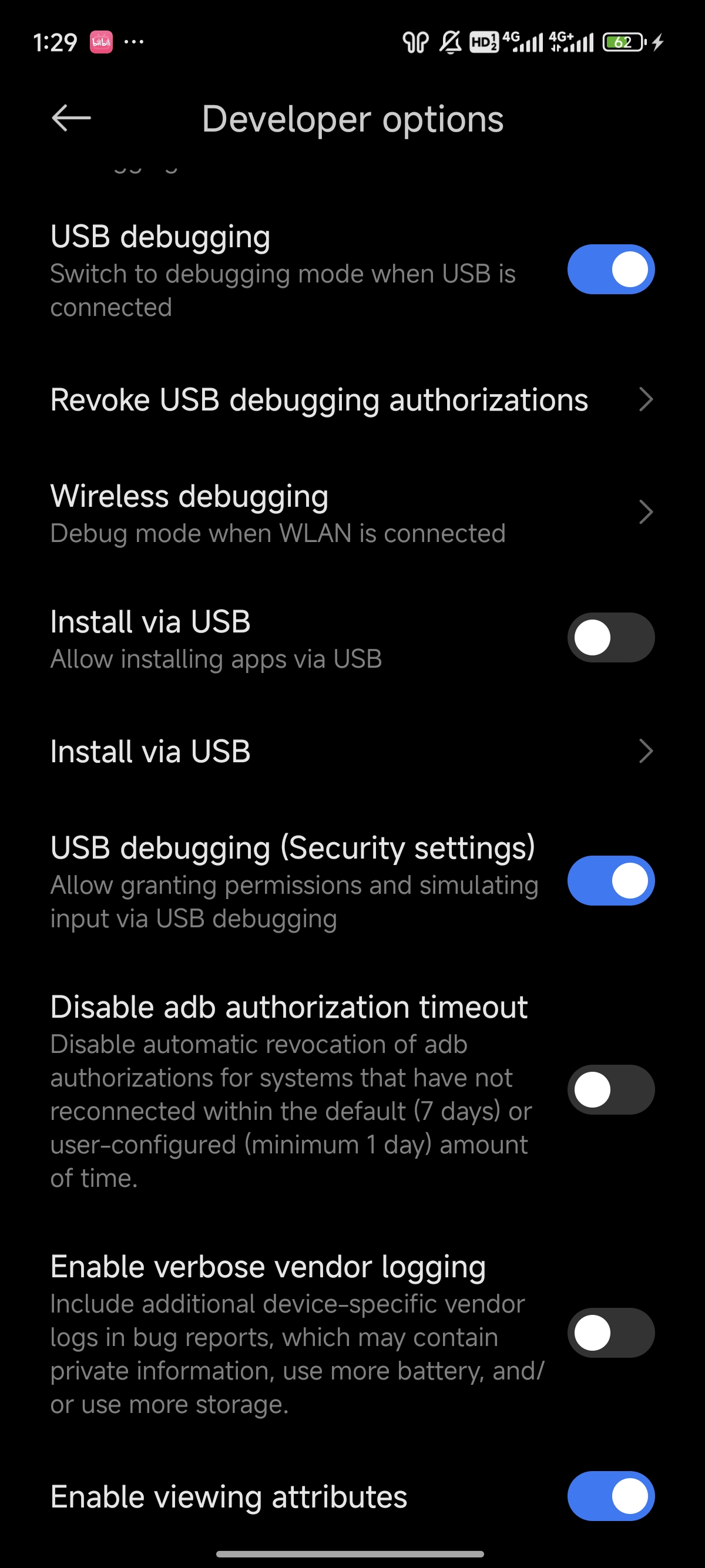The width and height of the screenshot is (705, 1568).
Task: Open the Install via USB row with chevron
Action: tap(351, 751)
